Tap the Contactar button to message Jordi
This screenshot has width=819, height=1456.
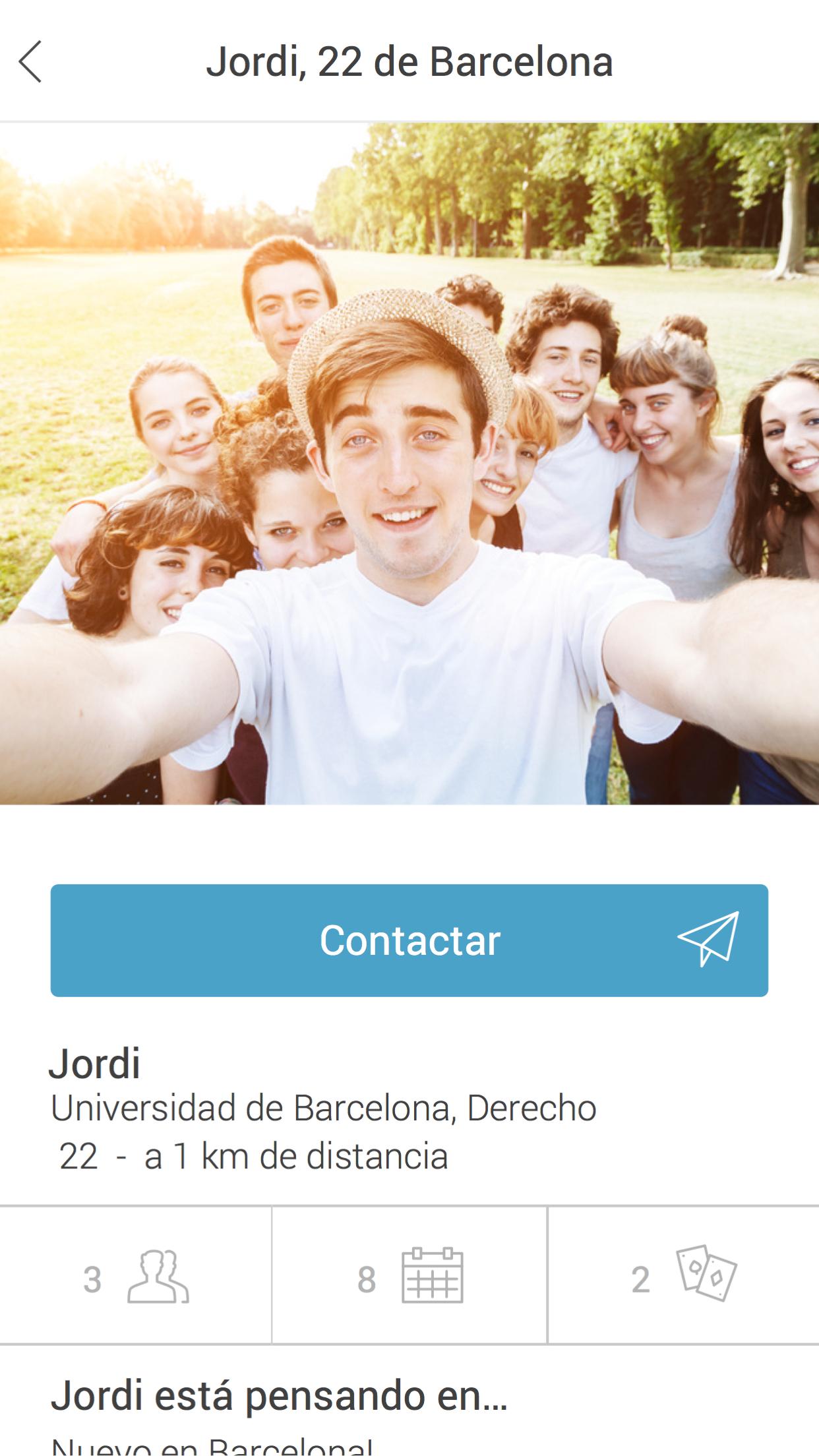click(409, 940)
